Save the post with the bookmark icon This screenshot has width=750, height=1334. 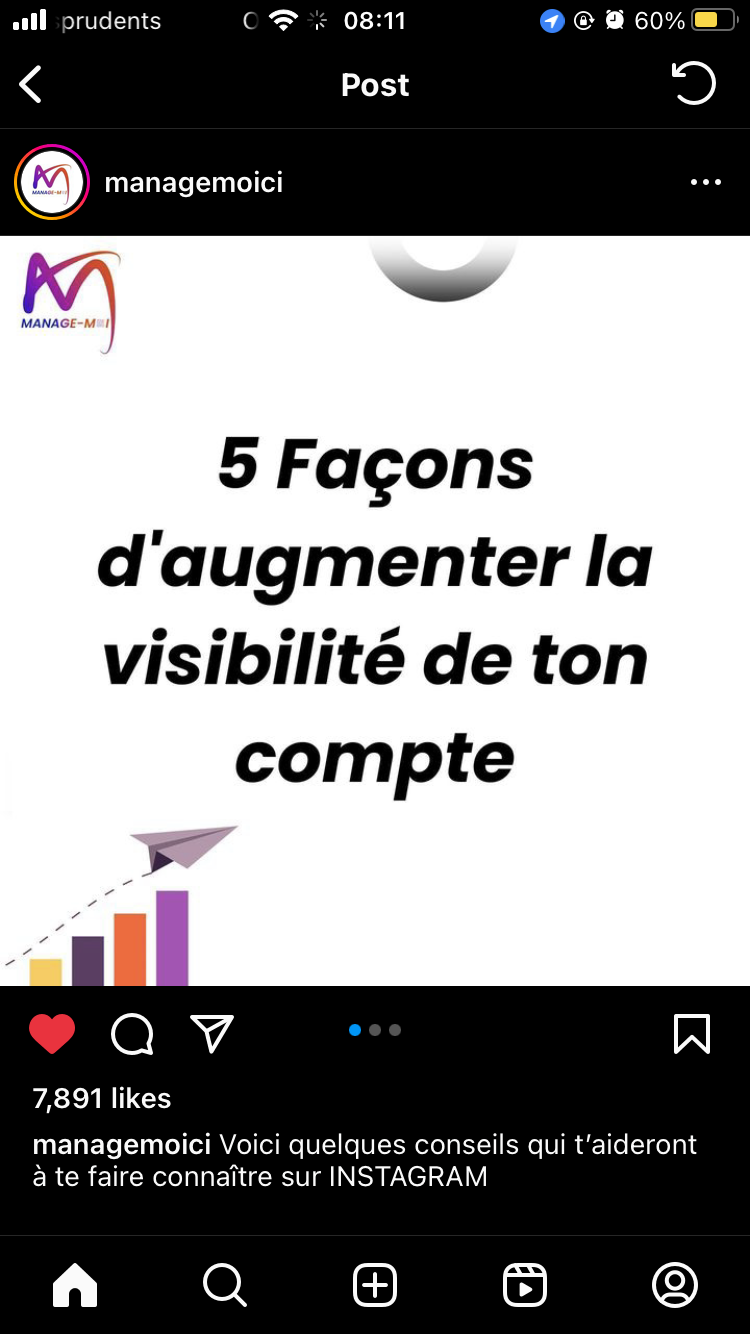692,1034
